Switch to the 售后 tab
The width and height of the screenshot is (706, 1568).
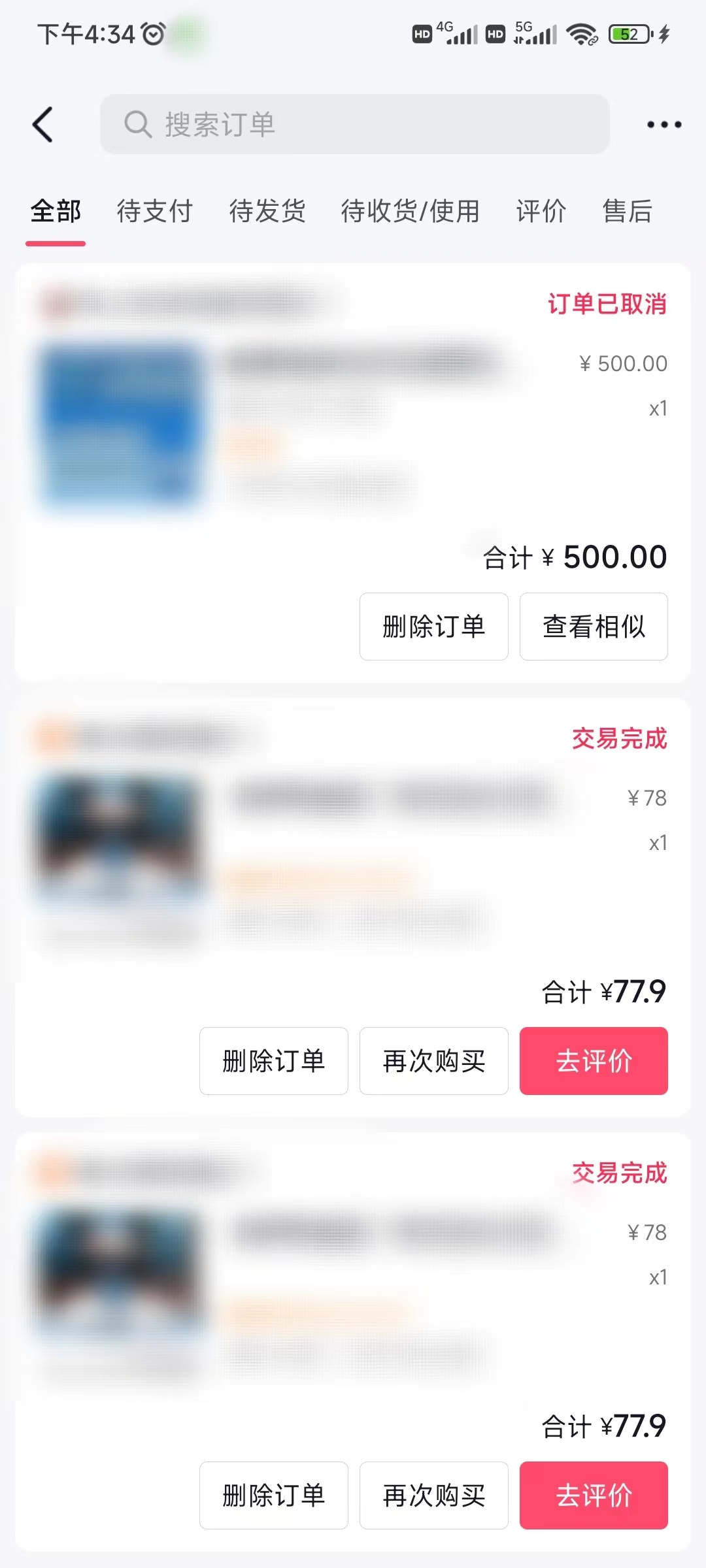[x=626, y=211]
